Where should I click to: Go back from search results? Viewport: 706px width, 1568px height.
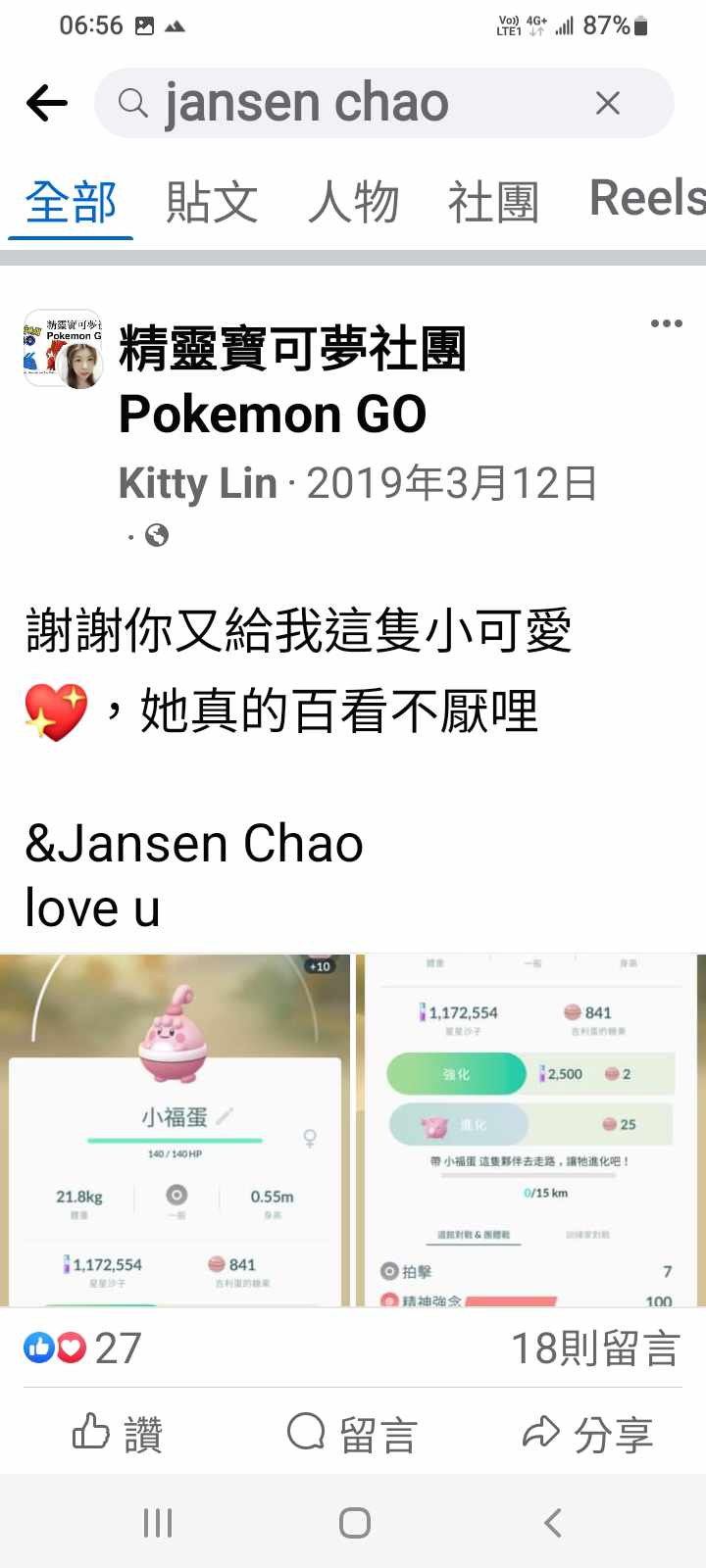point(46,103)
